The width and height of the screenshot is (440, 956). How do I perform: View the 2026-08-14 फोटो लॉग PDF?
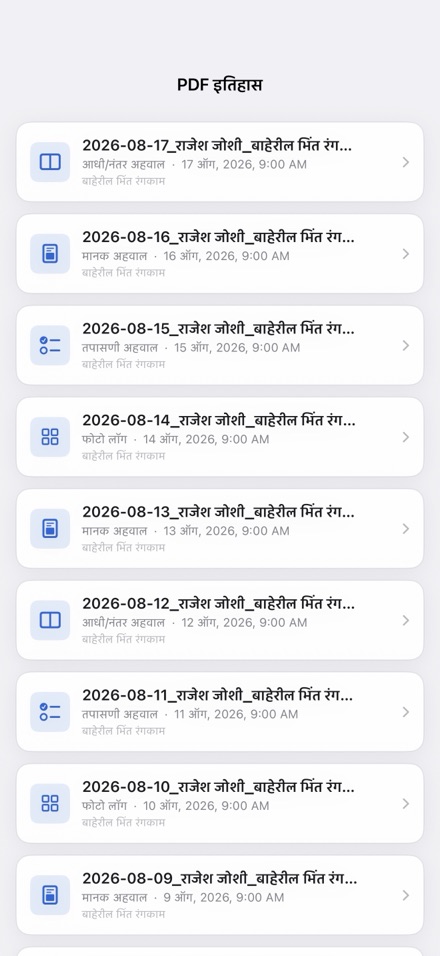[219, 437]
